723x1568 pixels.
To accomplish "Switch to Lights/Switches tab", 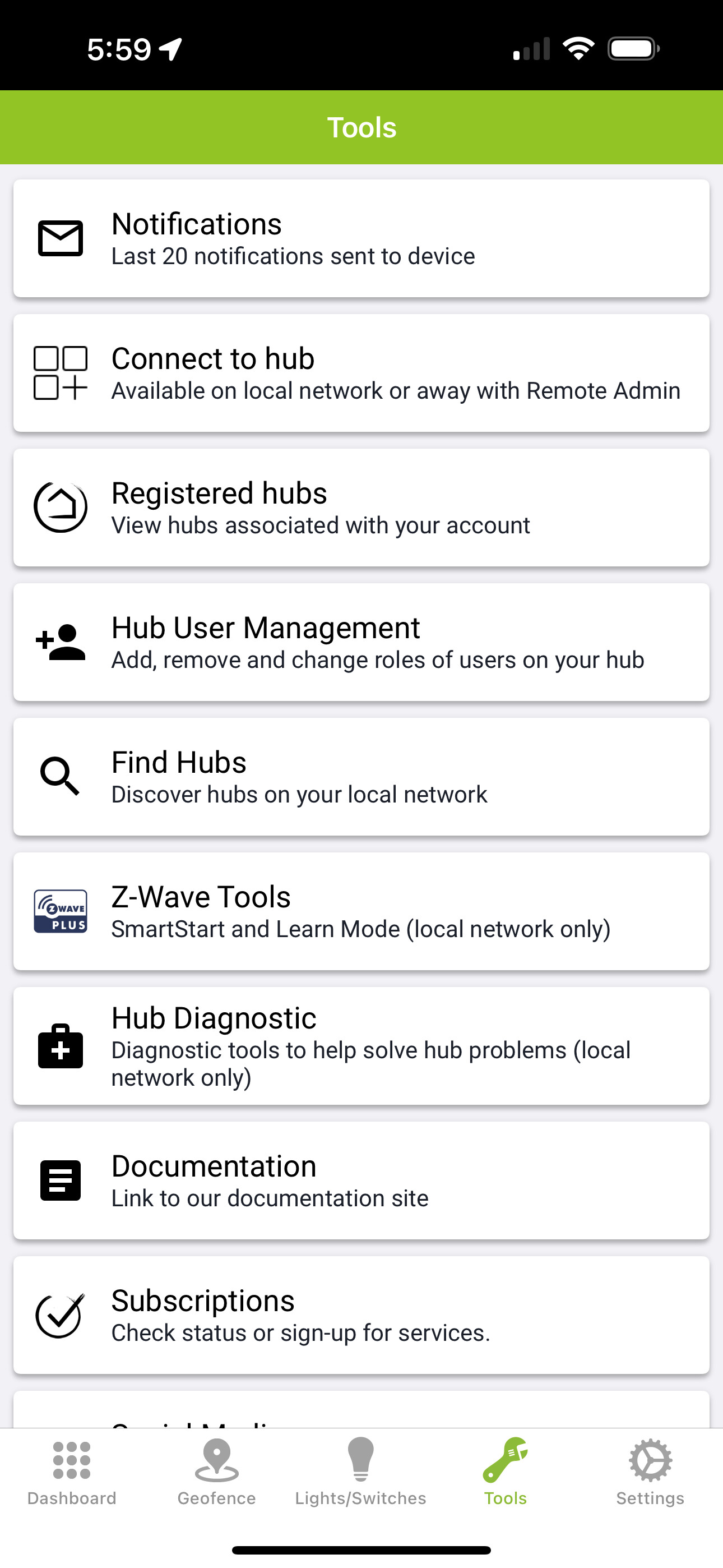I will 361,1471.
